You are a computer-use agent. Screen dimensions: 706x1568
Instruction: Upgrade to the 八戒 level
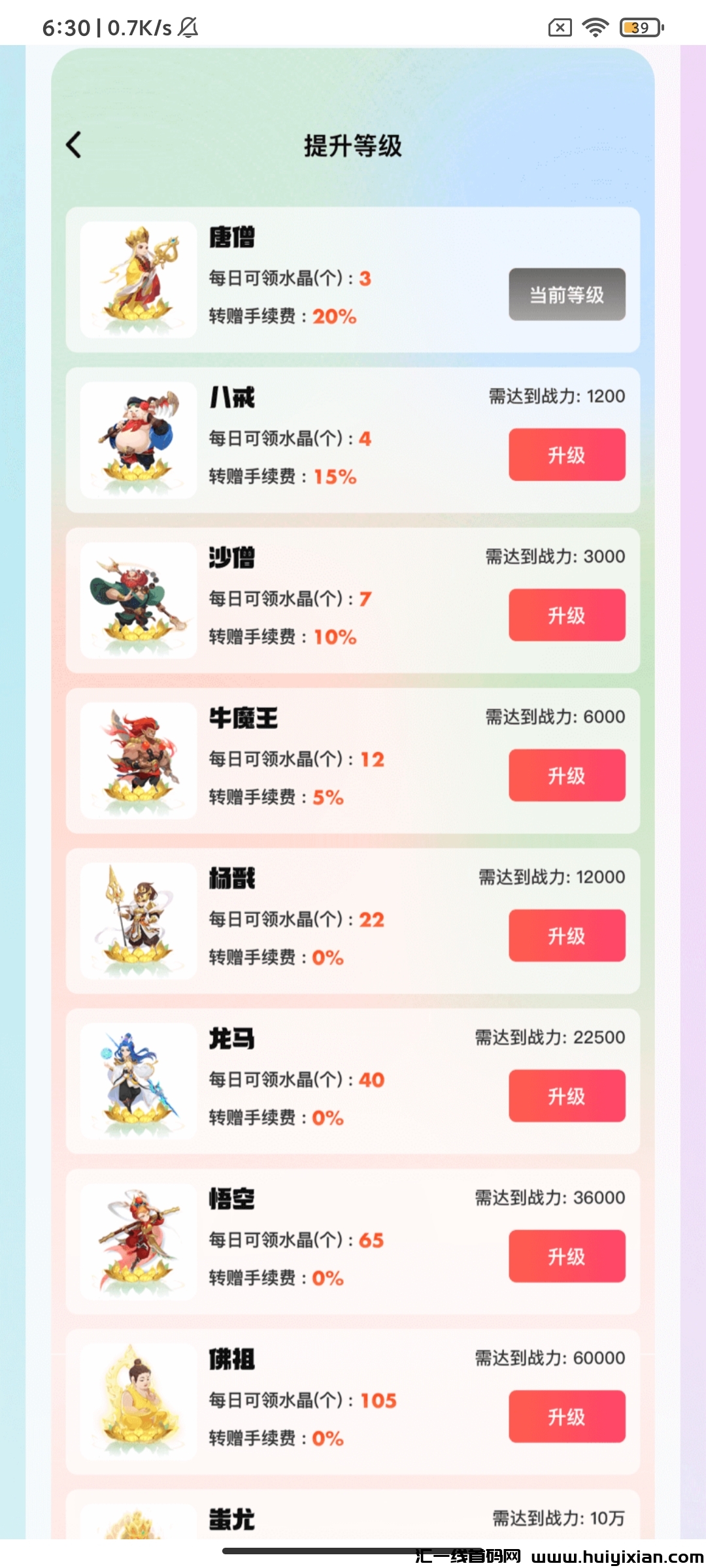567,455
